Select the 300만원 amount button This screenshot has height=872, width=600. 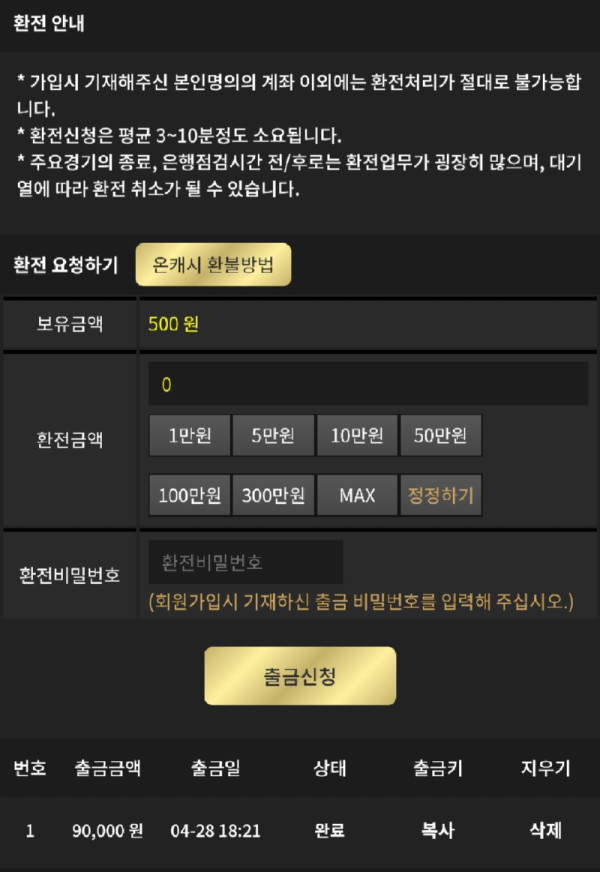[x=273, y=495]
